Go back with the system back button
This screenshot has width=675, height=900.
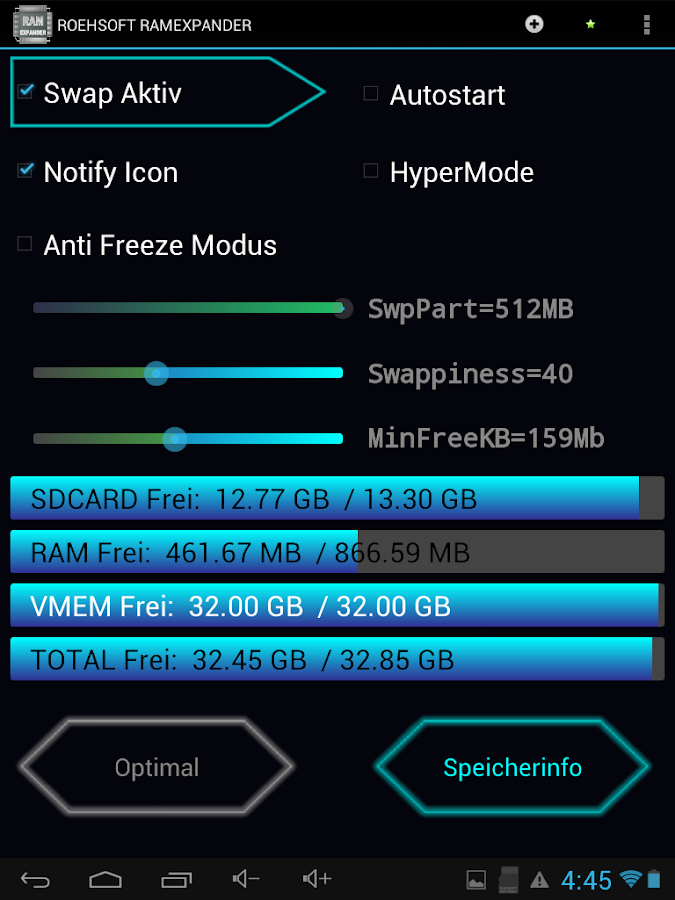pyautogui.click(x=36, y=880)
